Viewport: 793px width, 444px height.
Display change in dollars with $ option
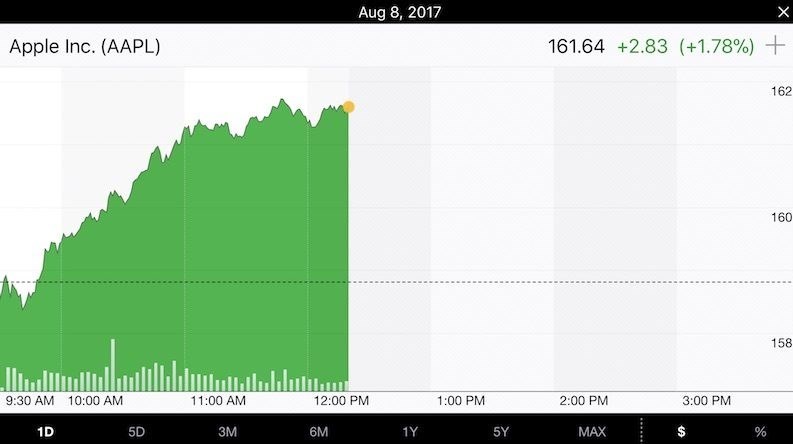tap(682, 432)
